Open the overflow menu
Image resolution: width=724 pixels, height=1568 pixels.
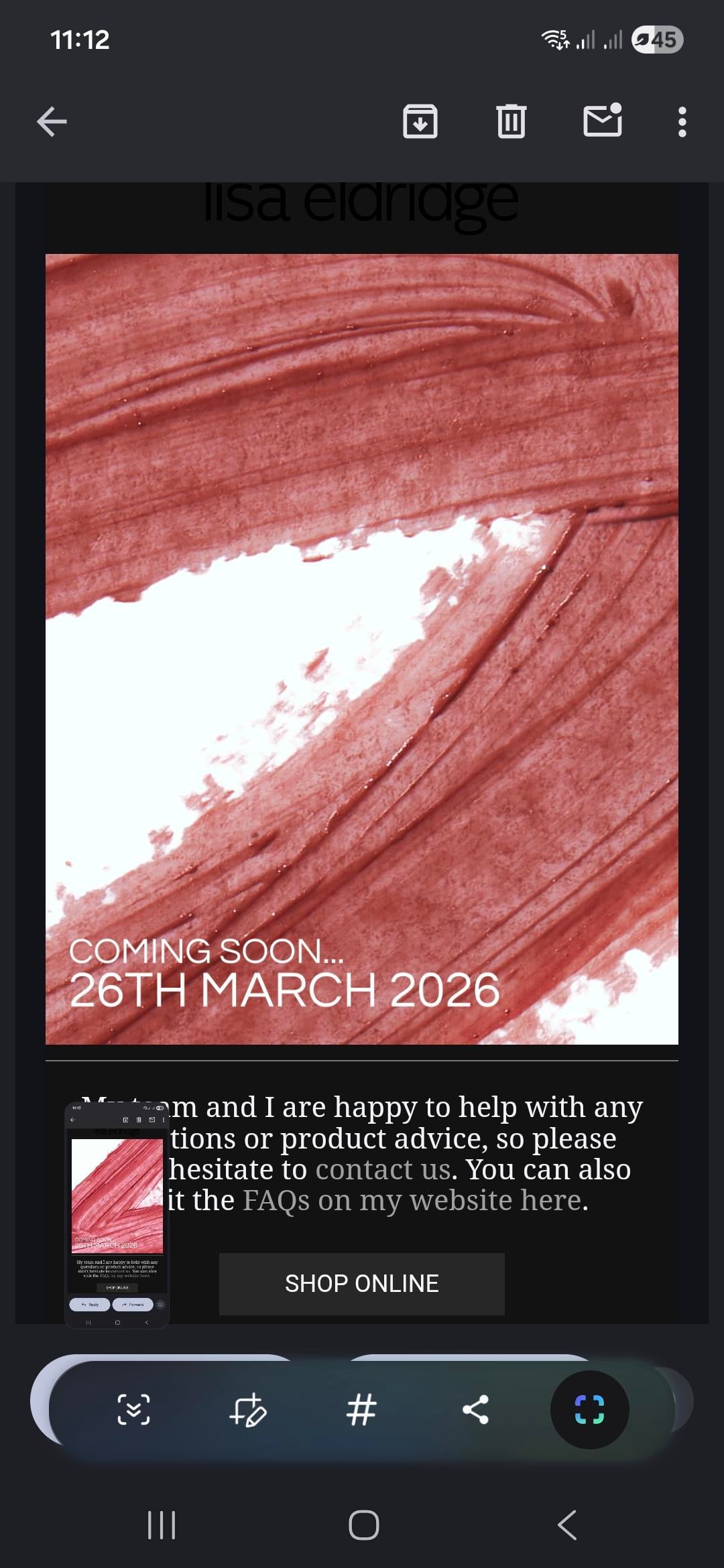(682, 122)
